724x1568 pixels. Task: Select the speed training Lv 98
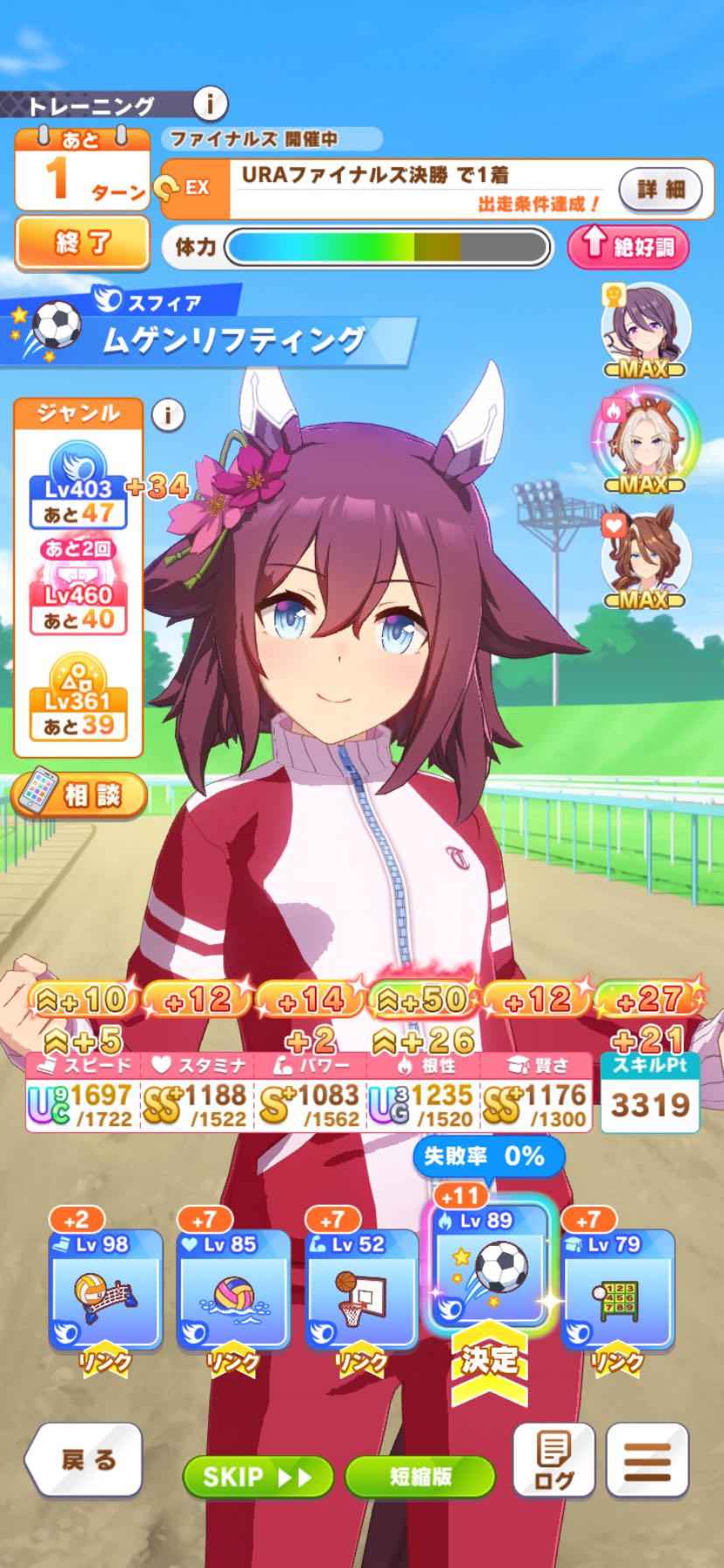(106, 1288)
